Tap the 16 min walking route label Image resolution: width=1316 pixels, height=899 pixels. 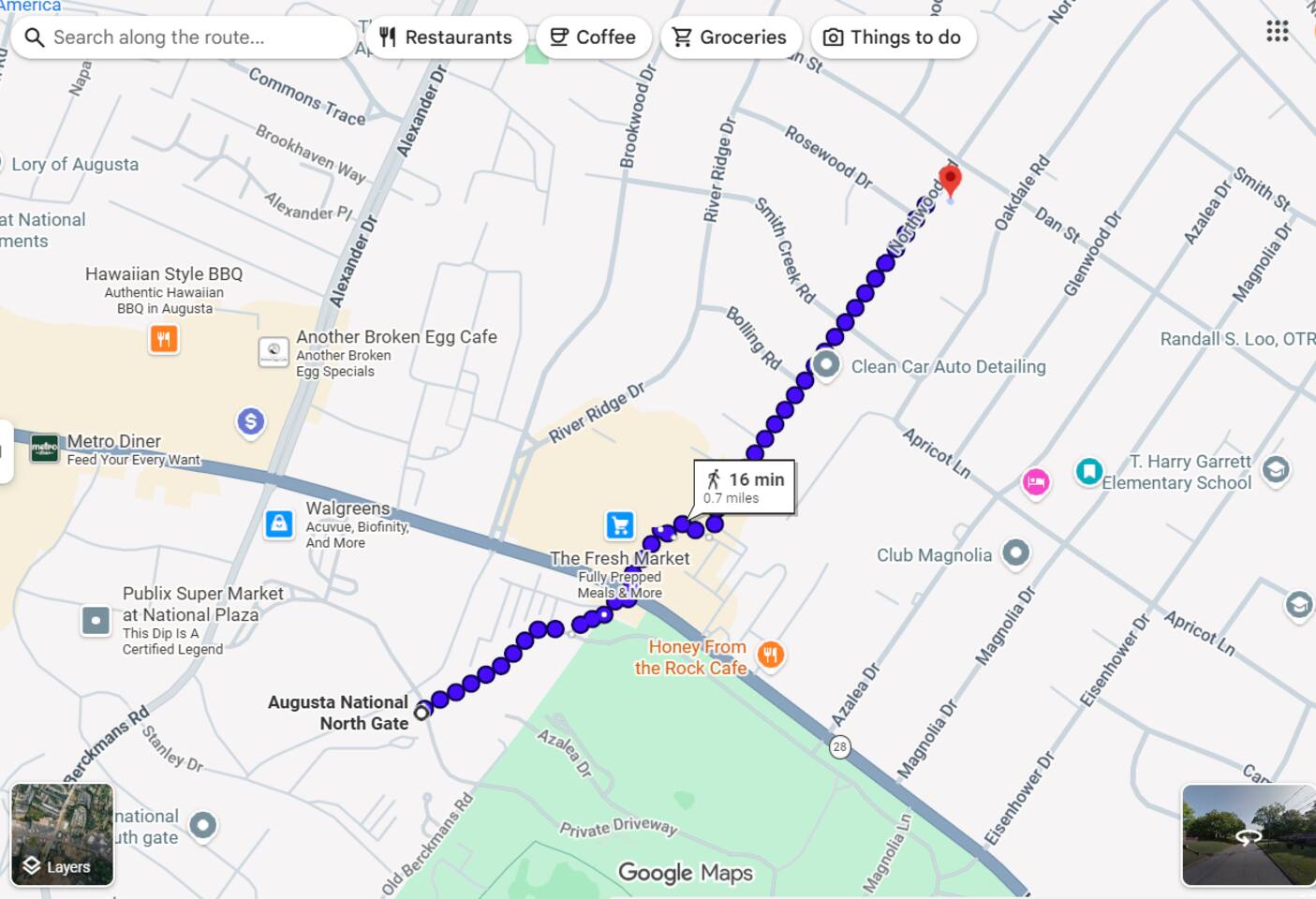(x=745, y=487)
